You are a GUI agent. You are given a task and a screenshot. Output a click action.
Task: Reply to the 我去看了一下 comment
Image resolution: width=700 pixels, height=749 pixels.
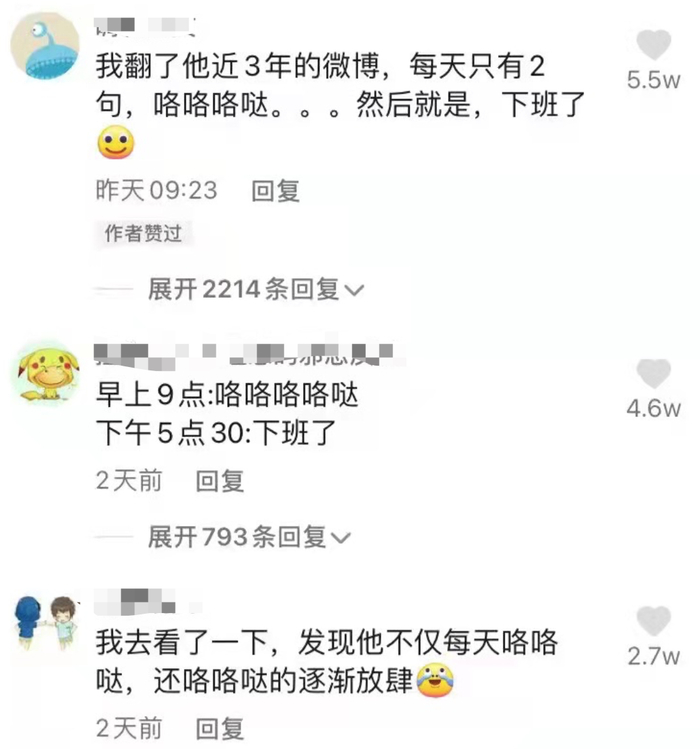click(220, 728)
